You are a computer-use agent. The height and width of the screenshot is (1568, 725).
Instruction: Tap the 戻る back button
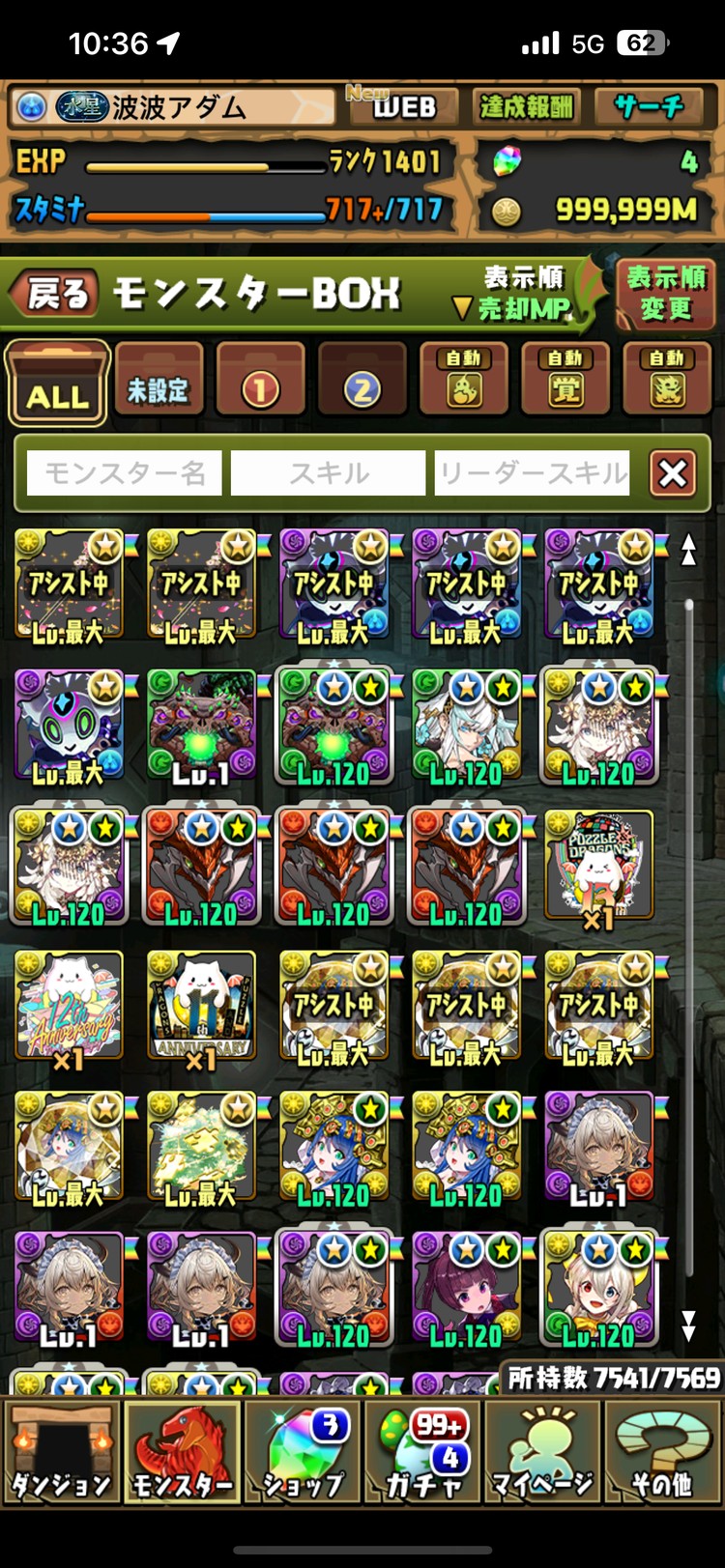coord(54,294)
